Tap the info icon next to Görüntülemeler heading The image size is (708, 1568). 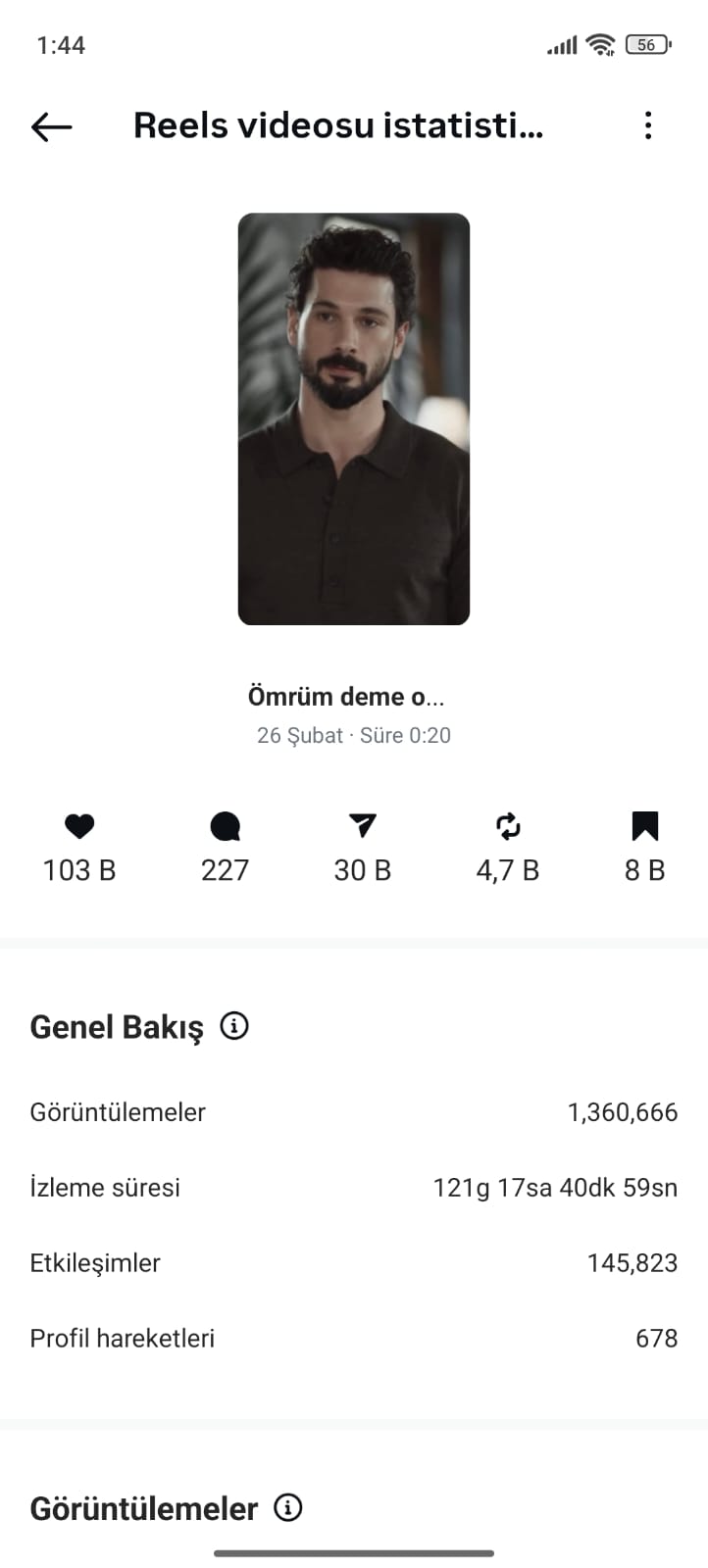pyautogui.click(x=288, y=1507)
